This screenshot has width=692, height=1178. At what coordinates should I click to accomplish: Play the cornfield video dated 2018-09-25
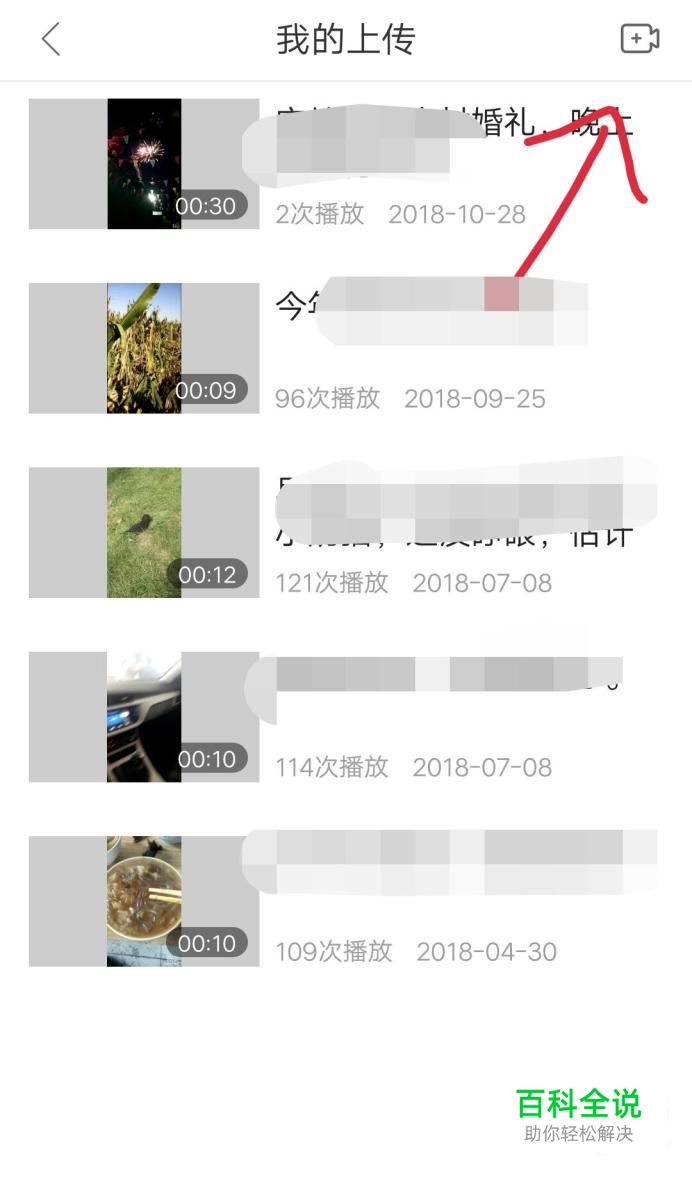tap(144, 348)
